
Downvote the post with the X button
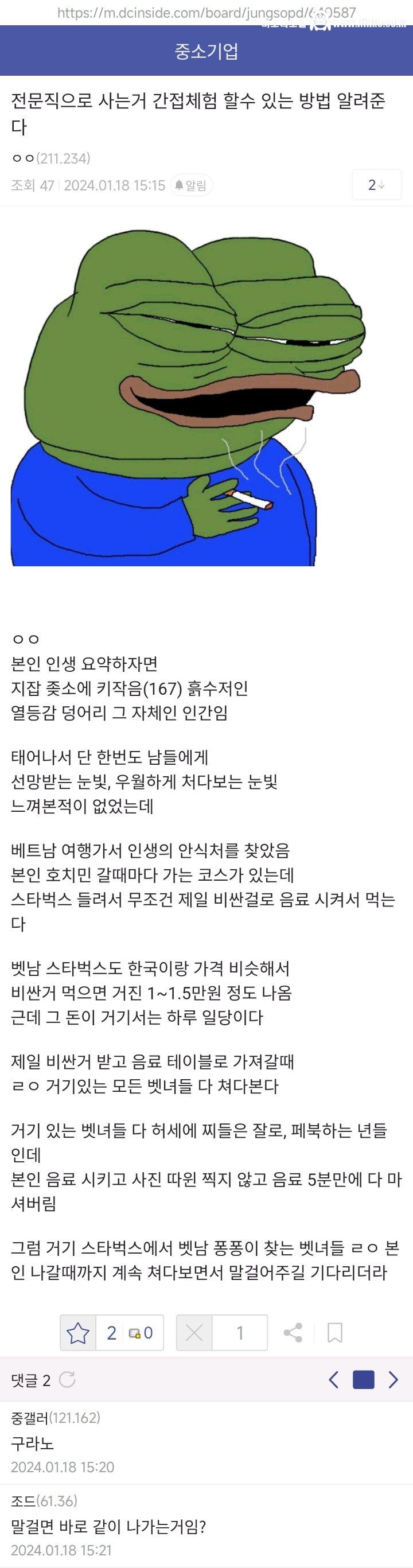[x=194, y=1333]
